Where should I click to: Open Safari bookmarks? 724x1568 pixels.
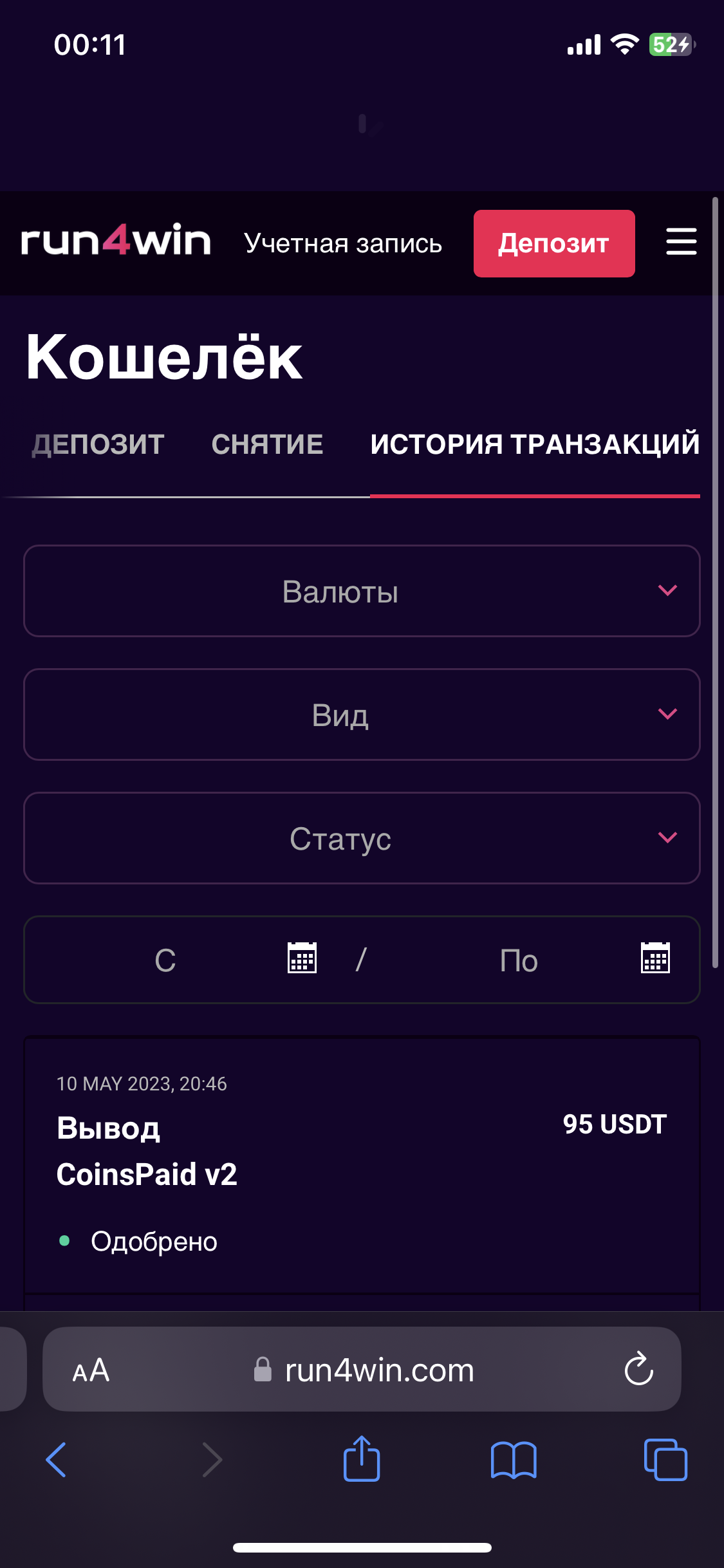[x=513, y=1460]
